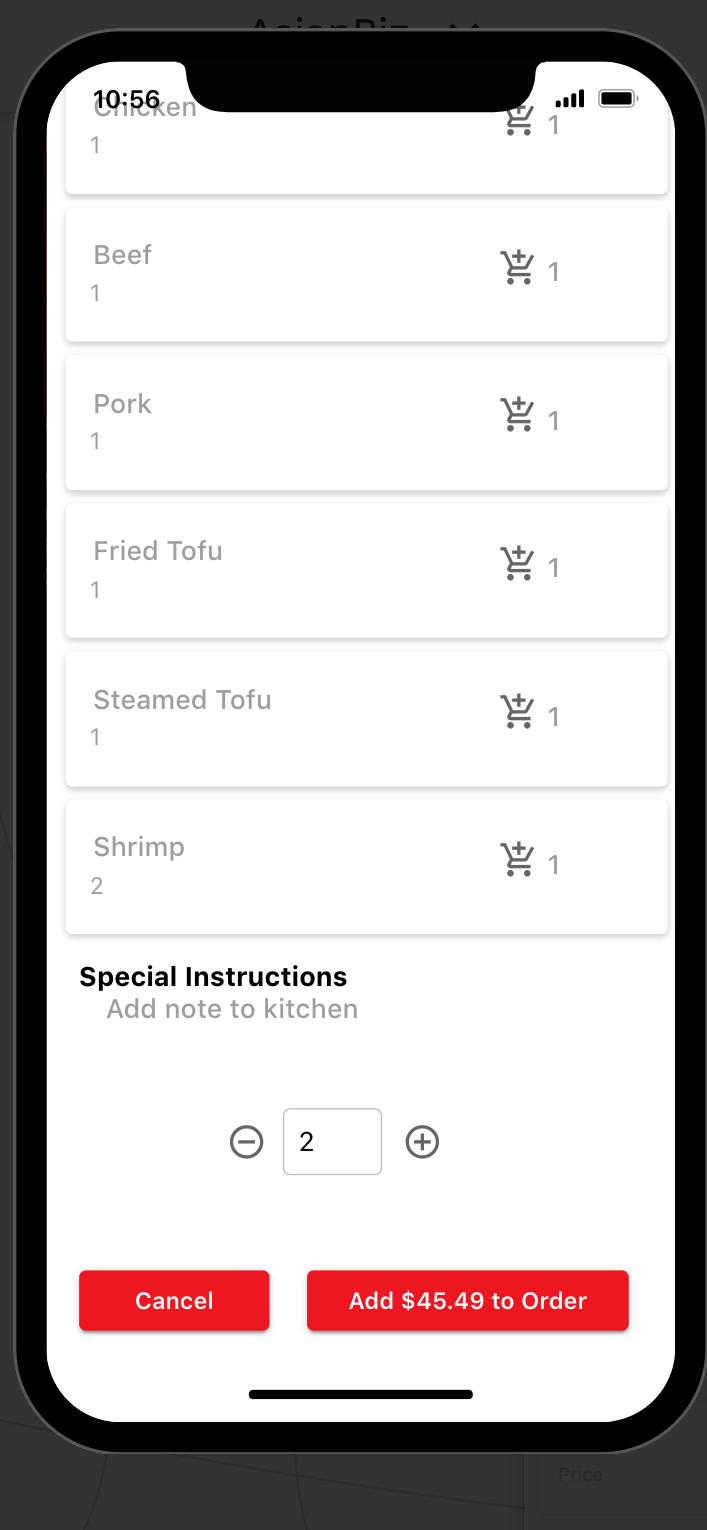Tap the quantity field showing 2
Screen dimensions: 707x1530
[x=332, y=1142]
